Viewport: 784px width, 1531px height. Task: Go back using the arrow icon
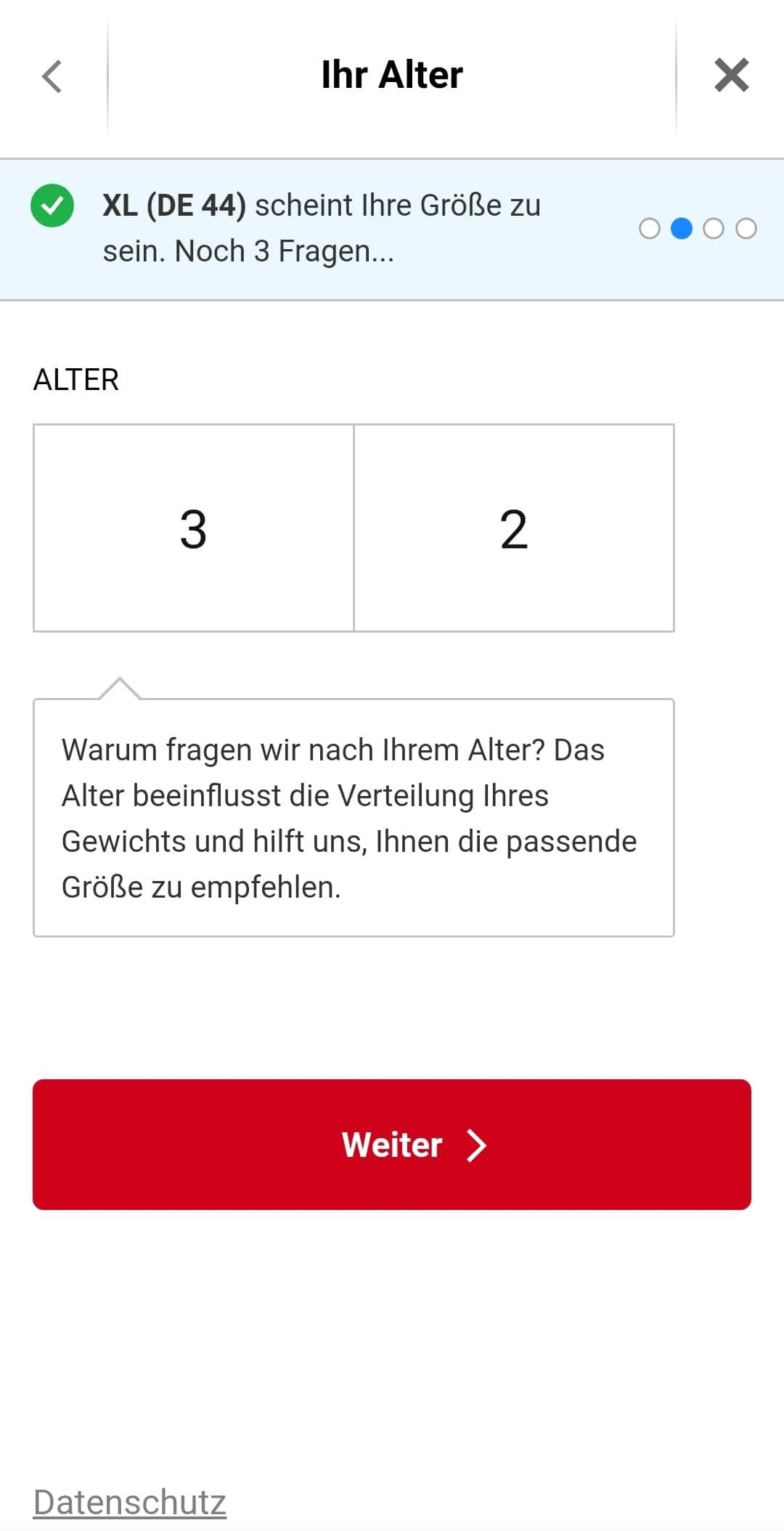[x=52, y=76]
